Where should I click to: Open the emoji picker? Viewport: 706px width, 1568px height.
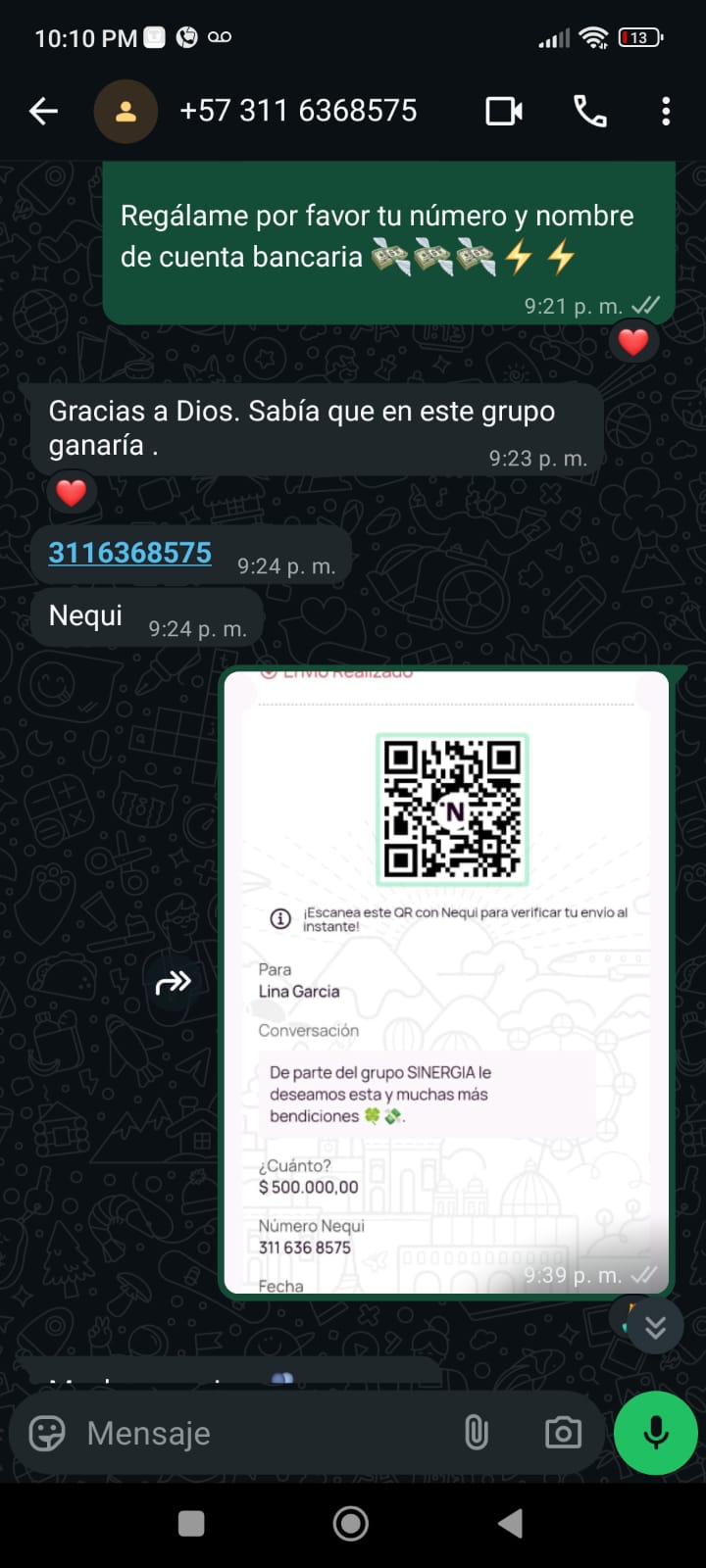click(47, 1433)
